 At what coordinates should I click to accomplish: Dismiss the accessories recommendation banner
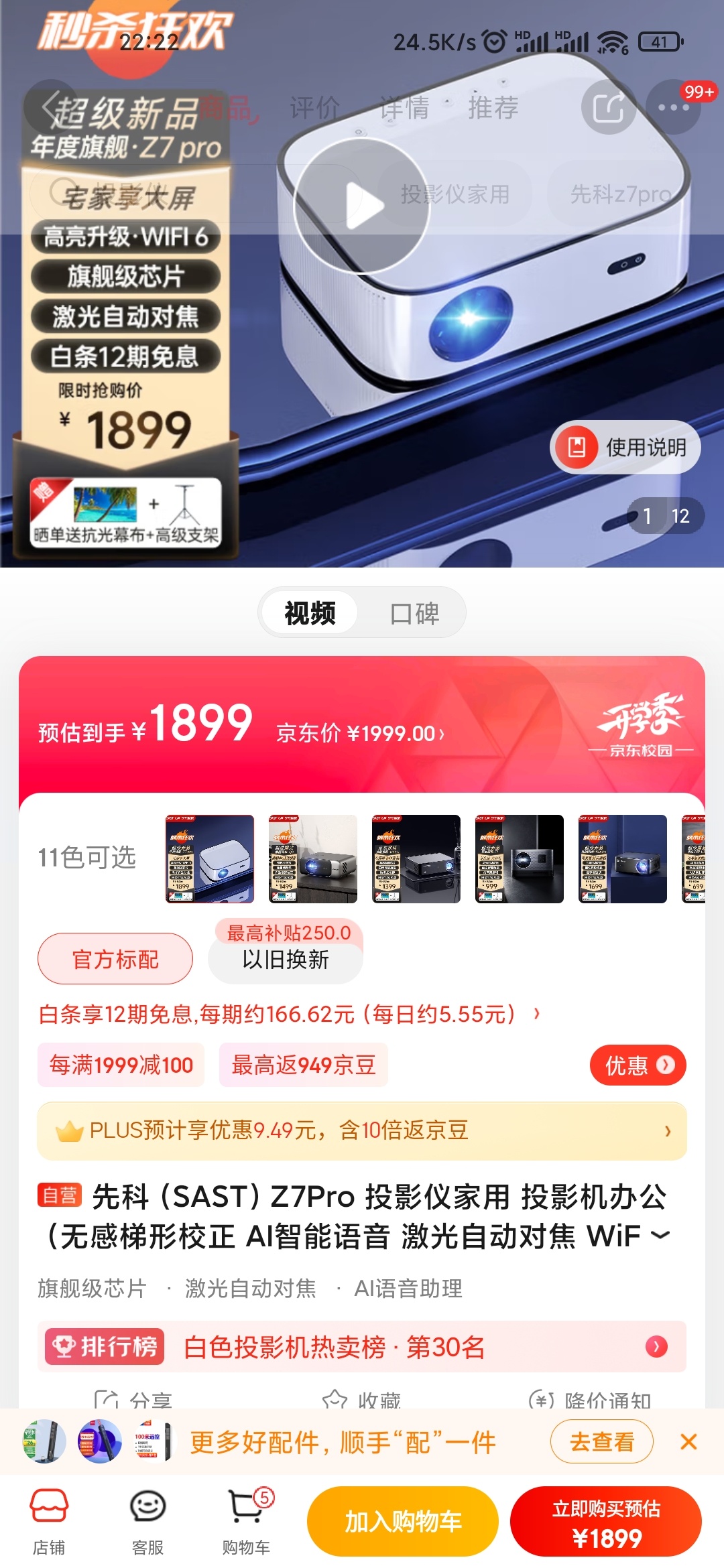coord(688,1441)
